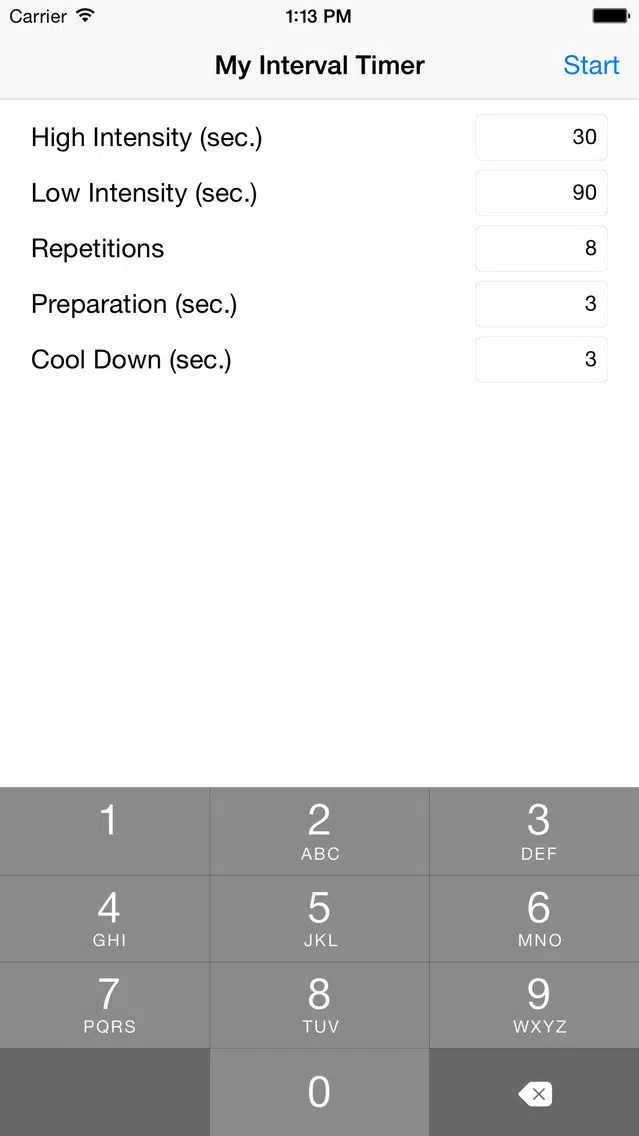Screen dimensions: 639x1136
Task: Edit the Low Intensity seconds field
Action: tap(541, 193)
